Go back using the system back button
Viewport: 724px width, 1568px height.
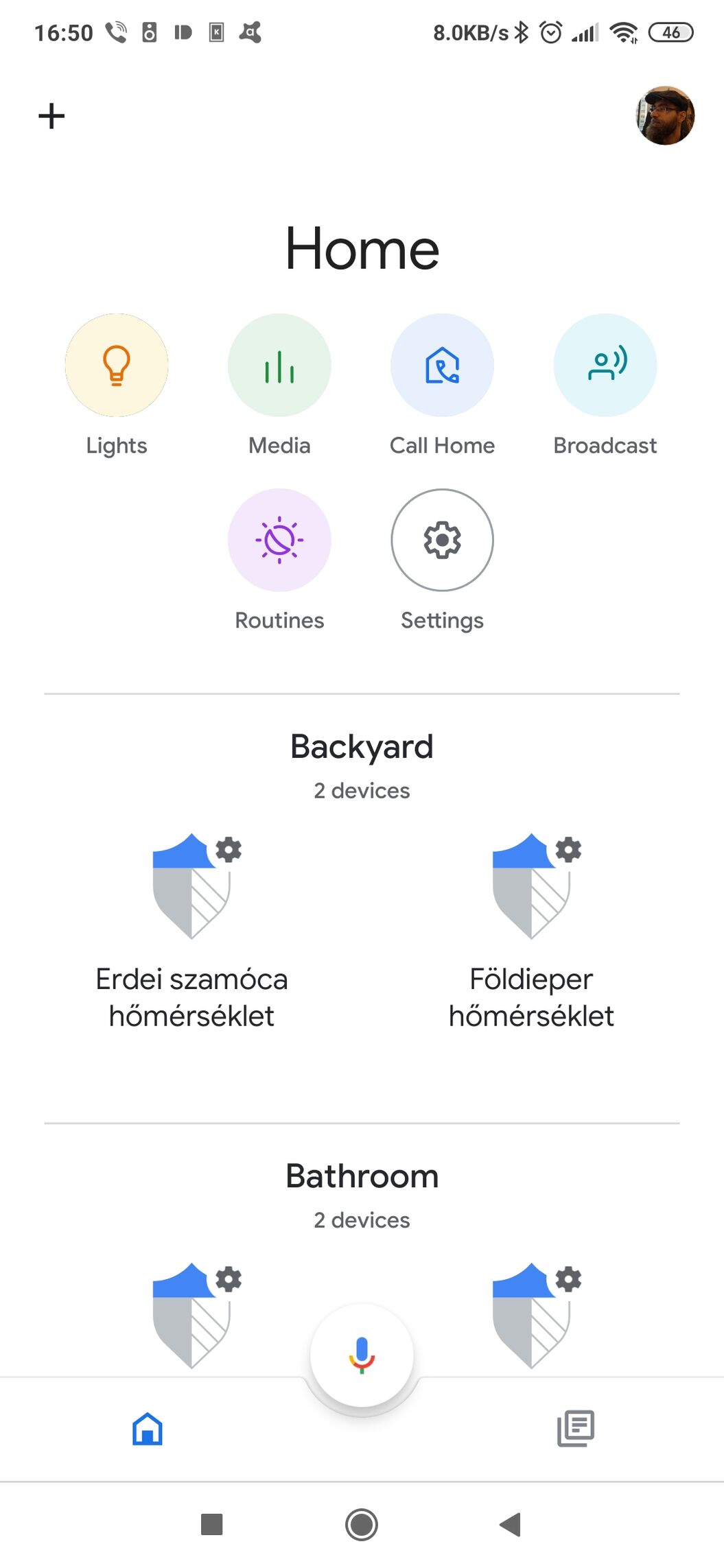click(511, 1524)
